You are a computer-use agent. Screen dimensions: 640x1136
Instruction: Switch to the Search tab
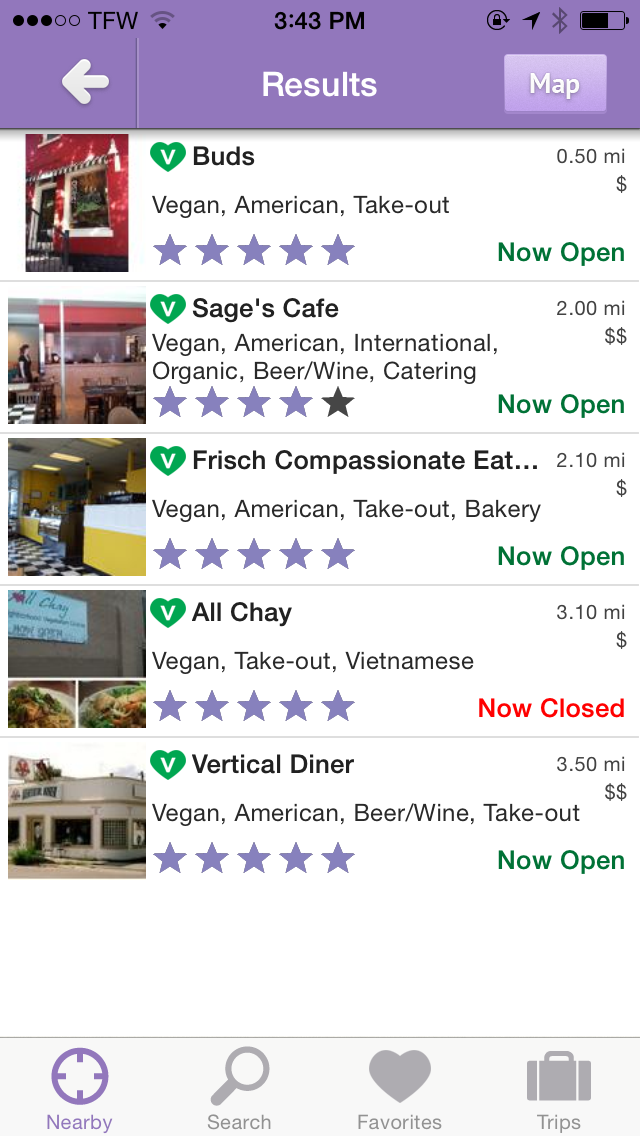point(239,1088)
